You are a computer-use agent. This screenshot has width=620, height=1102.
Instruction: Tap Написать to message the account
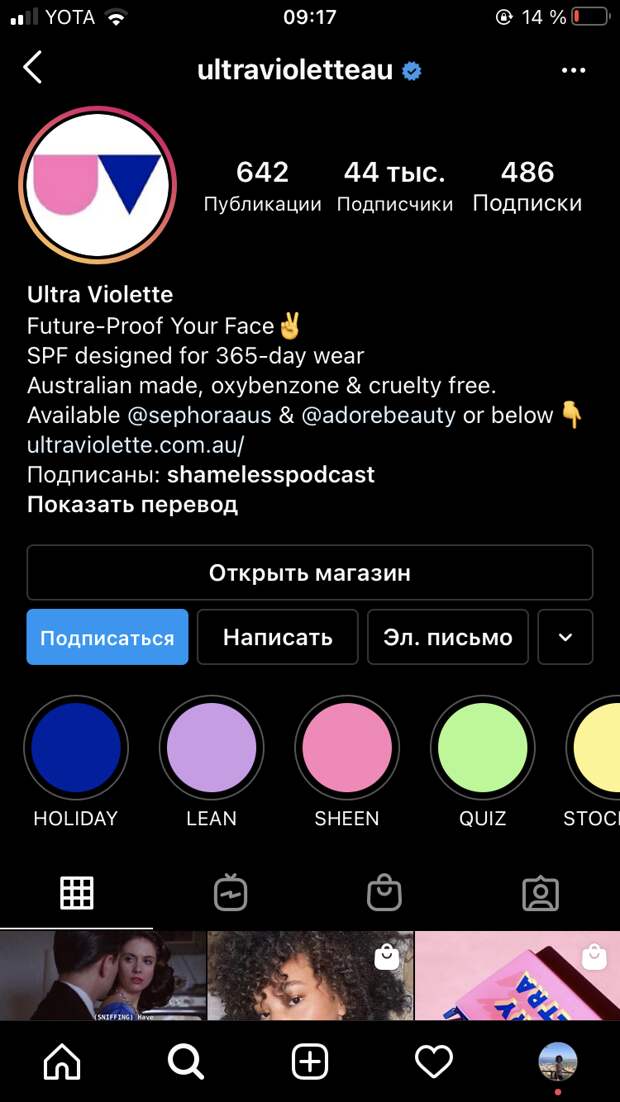tap(277, 637)
